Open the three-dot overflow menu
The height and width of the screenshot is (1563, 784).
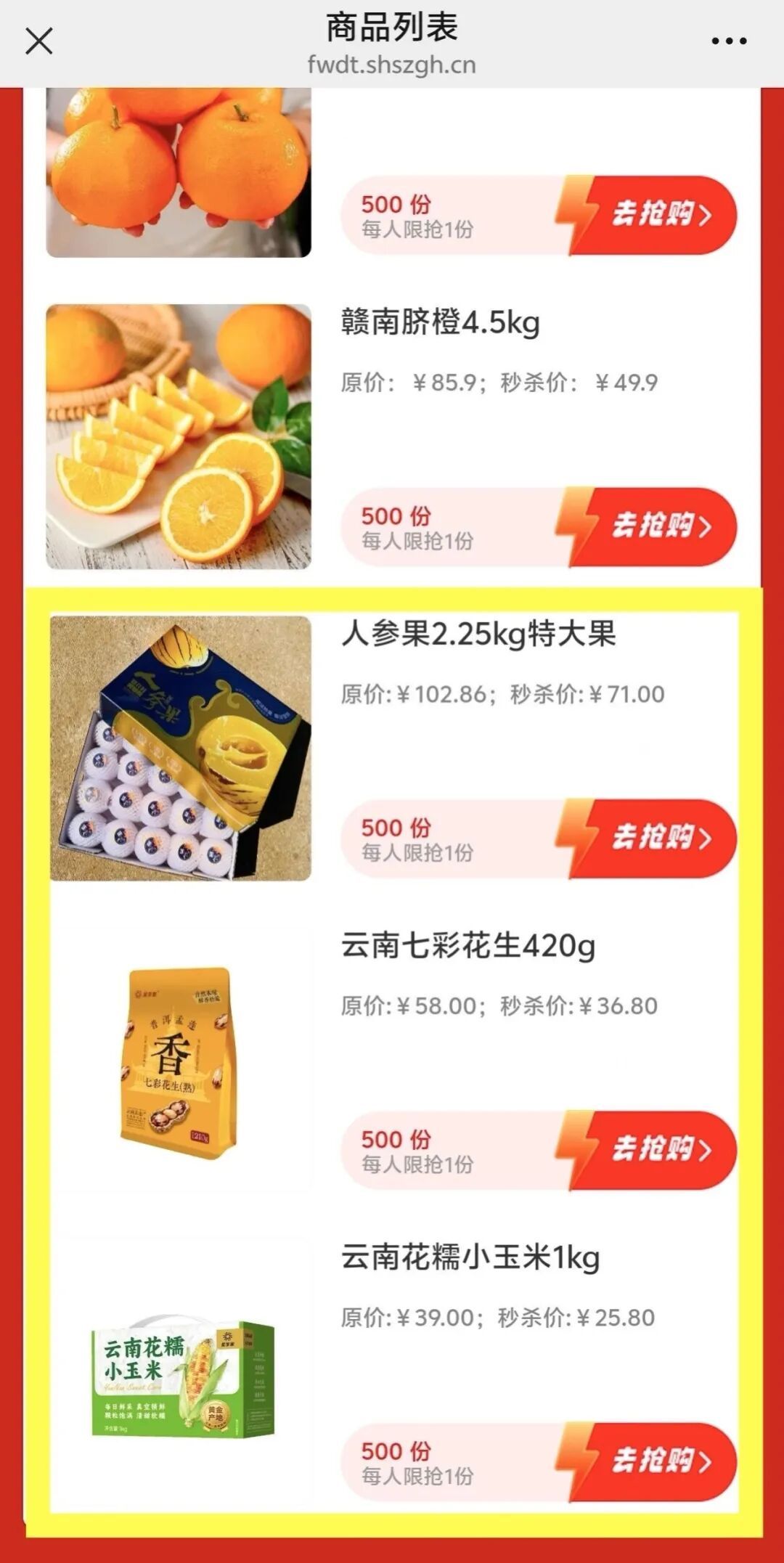point(729,41)
